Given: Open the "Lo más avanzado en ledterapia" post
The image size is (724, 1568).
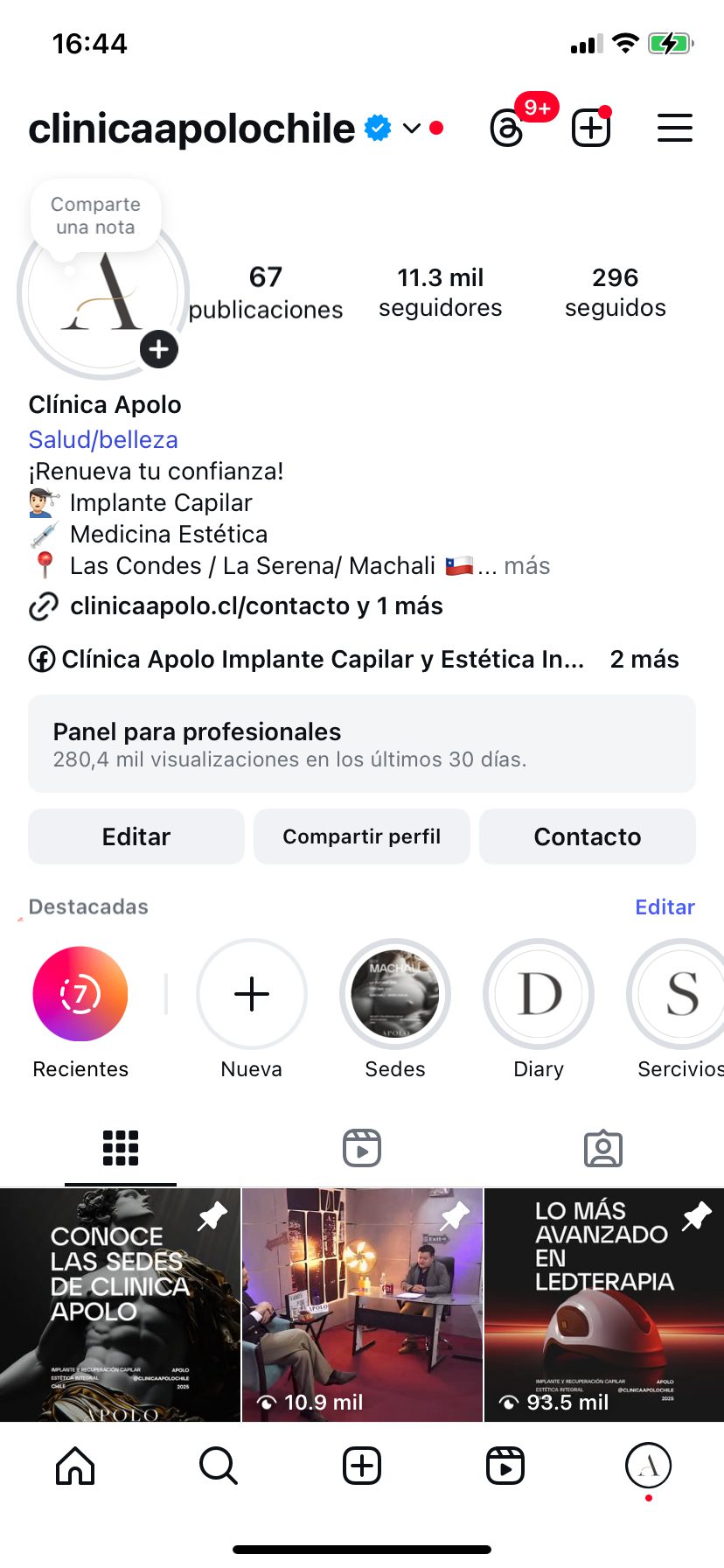Looking at the screenshot, I should click(x=603, y=1304).
